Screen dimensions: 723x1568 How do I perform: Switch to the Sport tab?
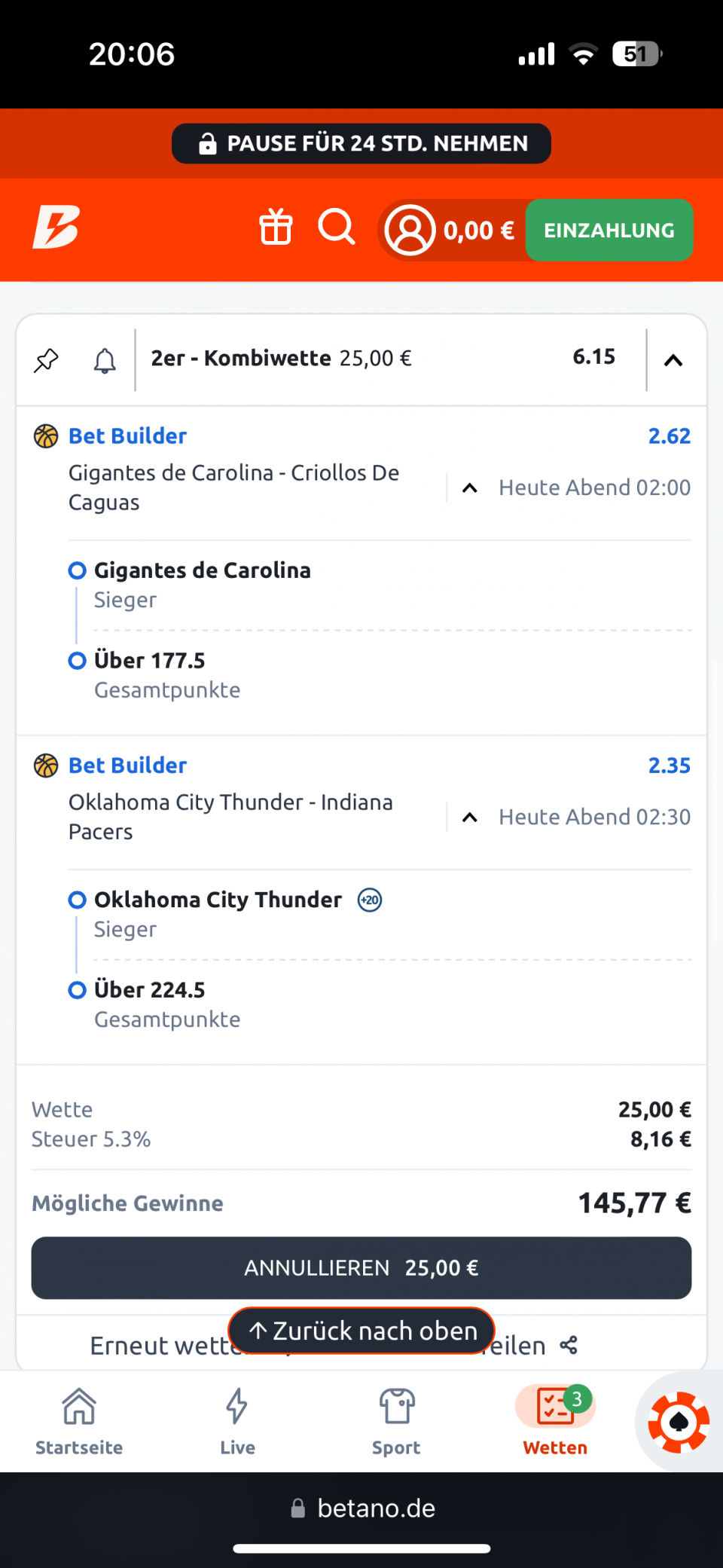point(396,1421)
